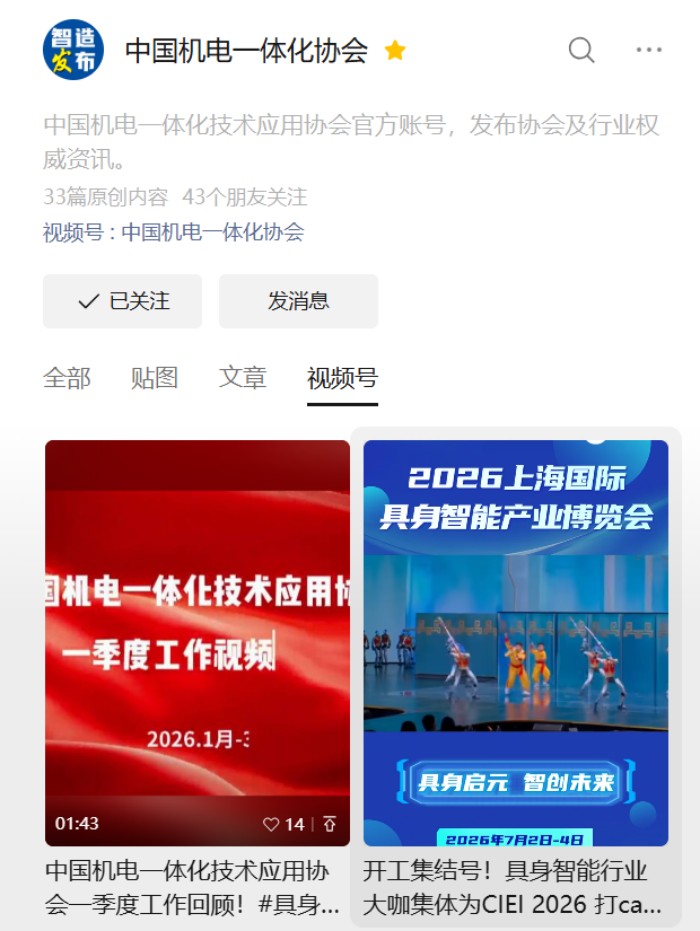Viewport: 700px width, 931px height.
Task: Open the 一季度工作回顾 video
Action: coord(197,640)
